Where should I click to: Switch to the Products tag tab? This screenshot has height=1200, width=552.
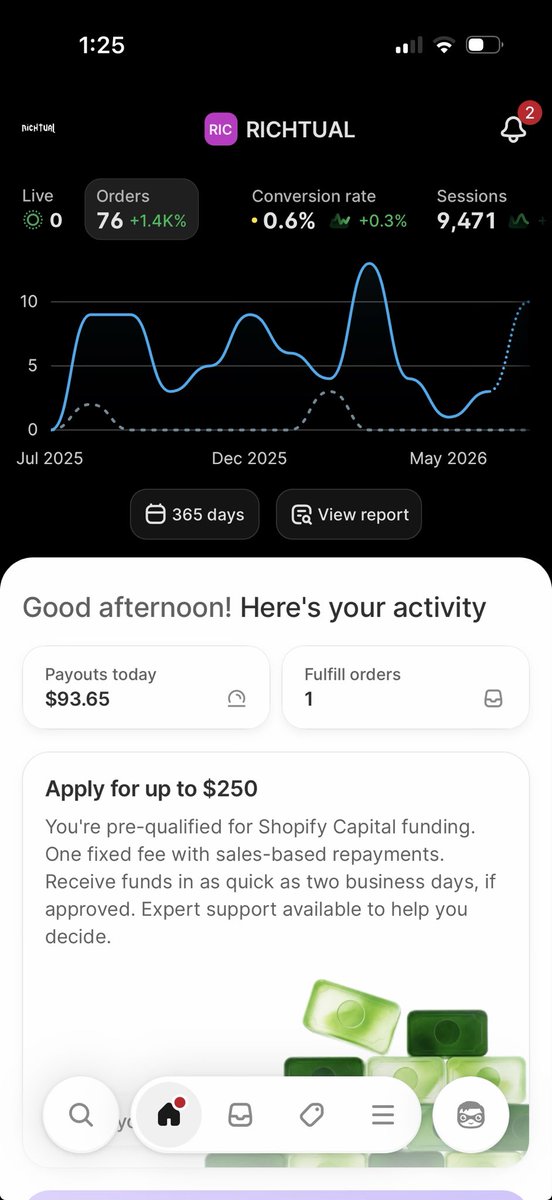(x=312, y=1114)
